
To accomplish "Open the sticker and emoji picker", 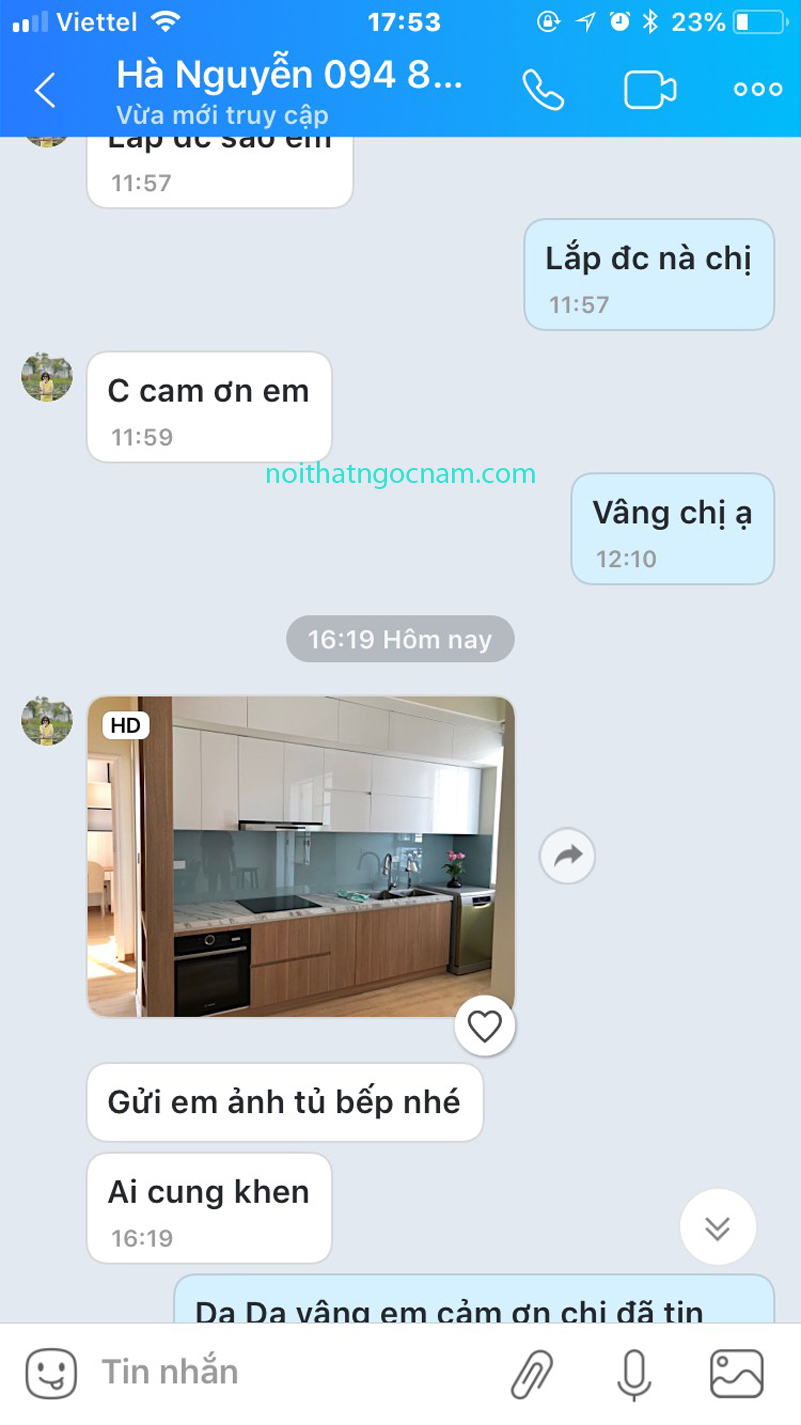I will pos(51,1372).
